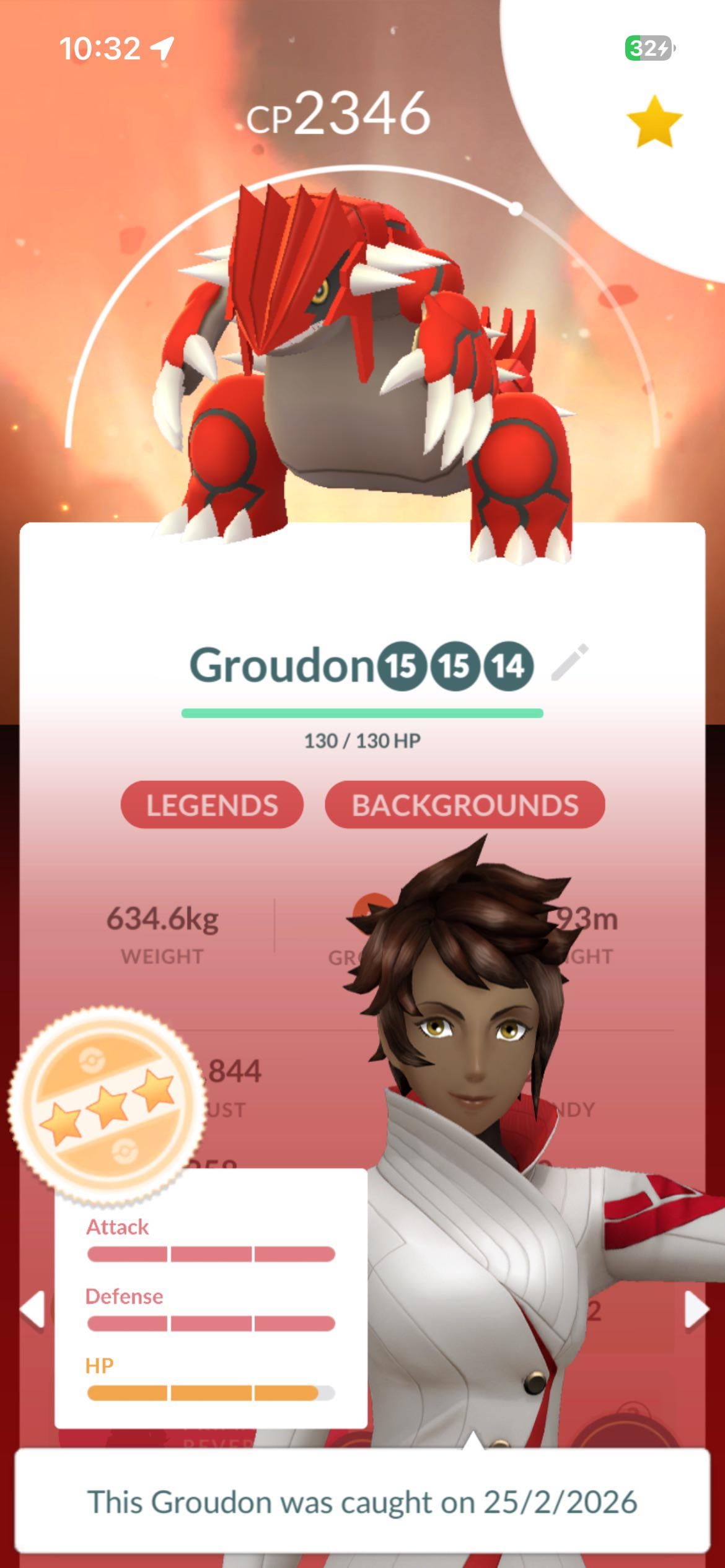Go to the next Pokémon
The image size is (725, 1568).
click(696, 1309)
